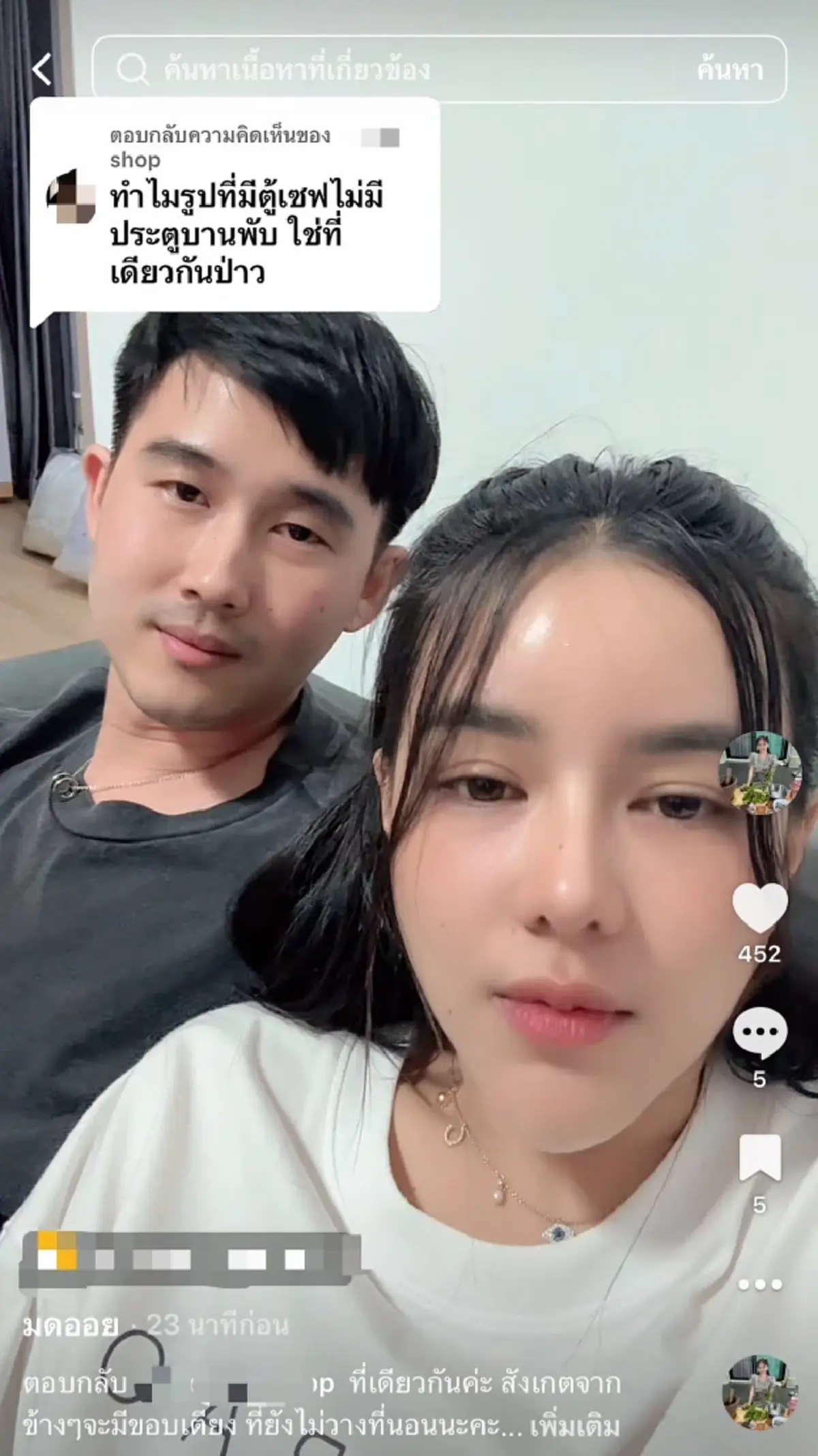This screenshot has height=1456, width=818.
Task: Open the creator's profile avatar
Action: (x=759, y=772)
